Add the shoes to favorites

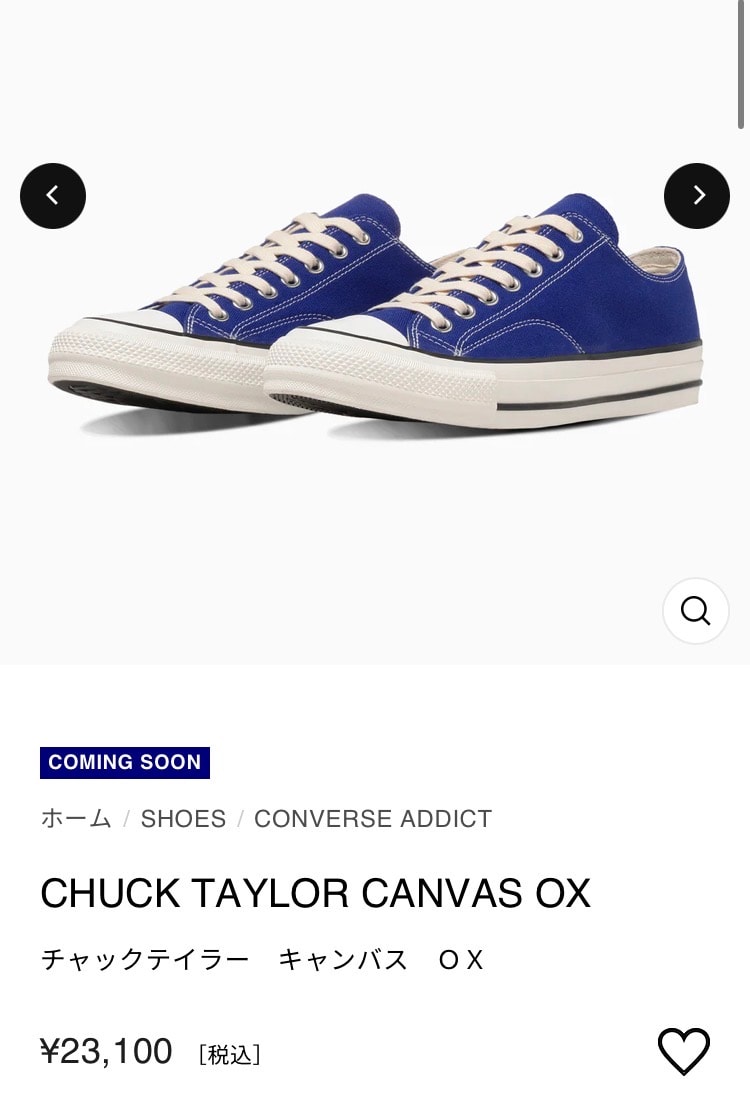[x=684, y=1051]
